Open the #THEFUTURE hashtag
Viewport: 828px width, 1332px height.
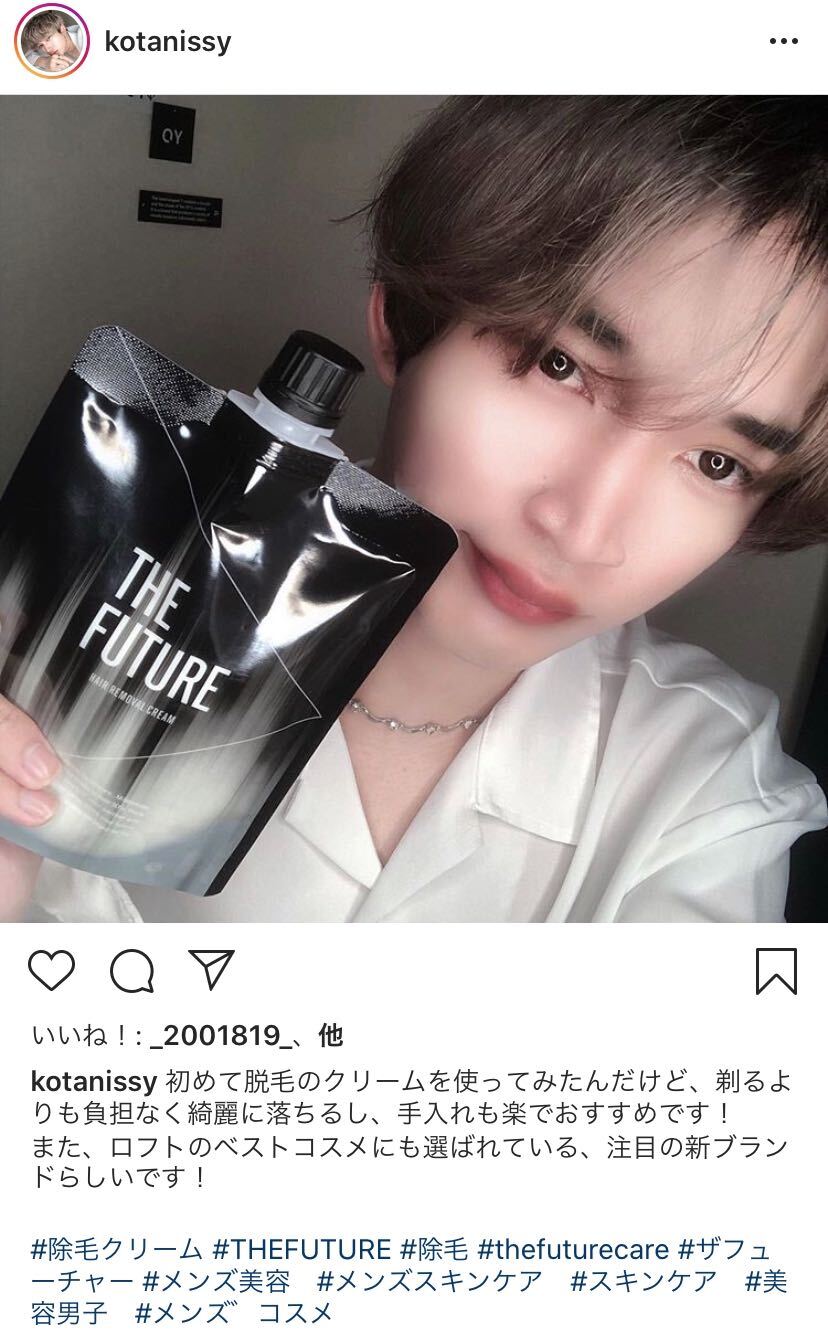302,1249
